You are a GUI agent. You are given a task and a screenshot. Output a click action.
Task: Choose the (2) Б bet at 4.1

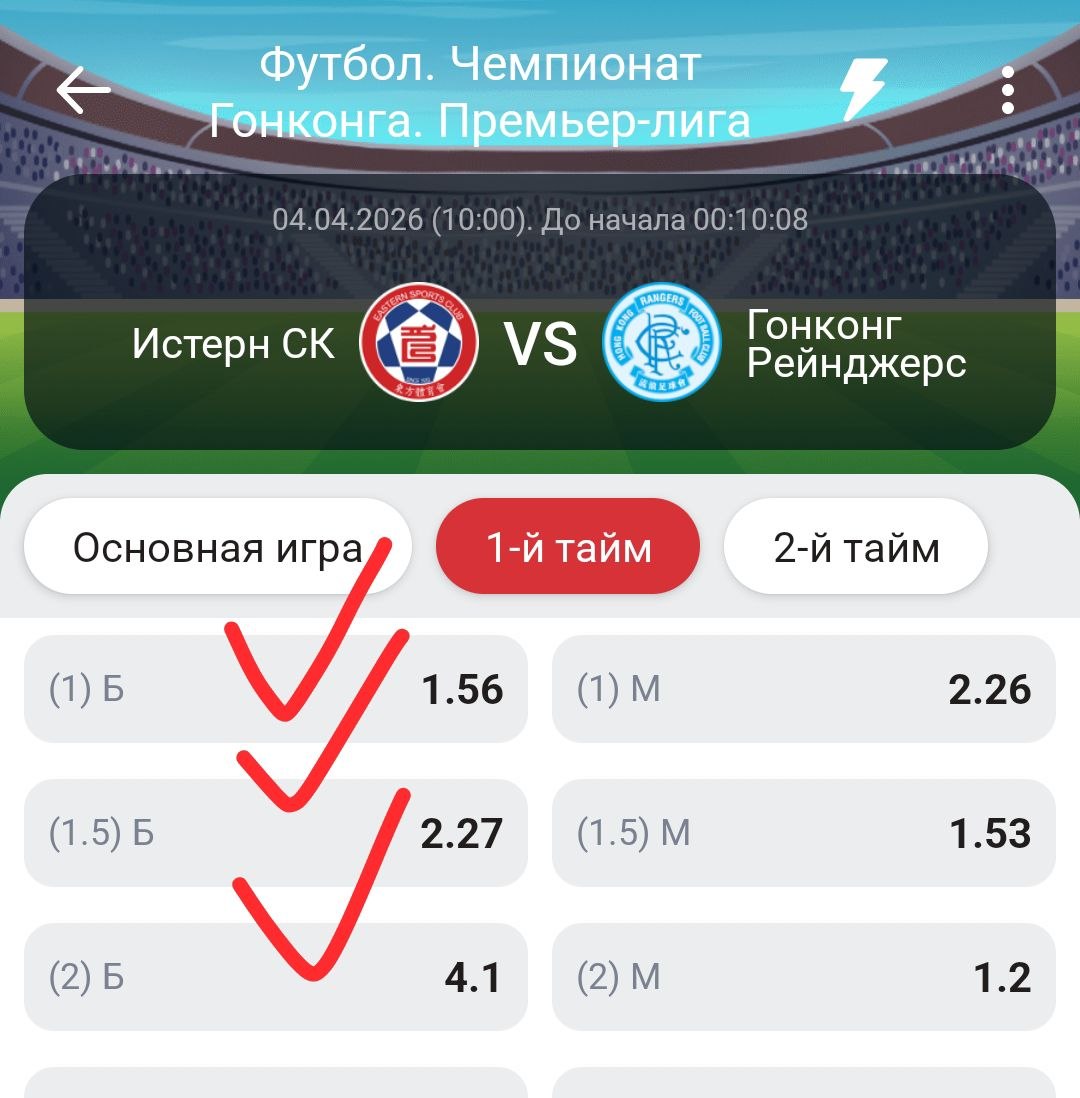coord(275,977)
